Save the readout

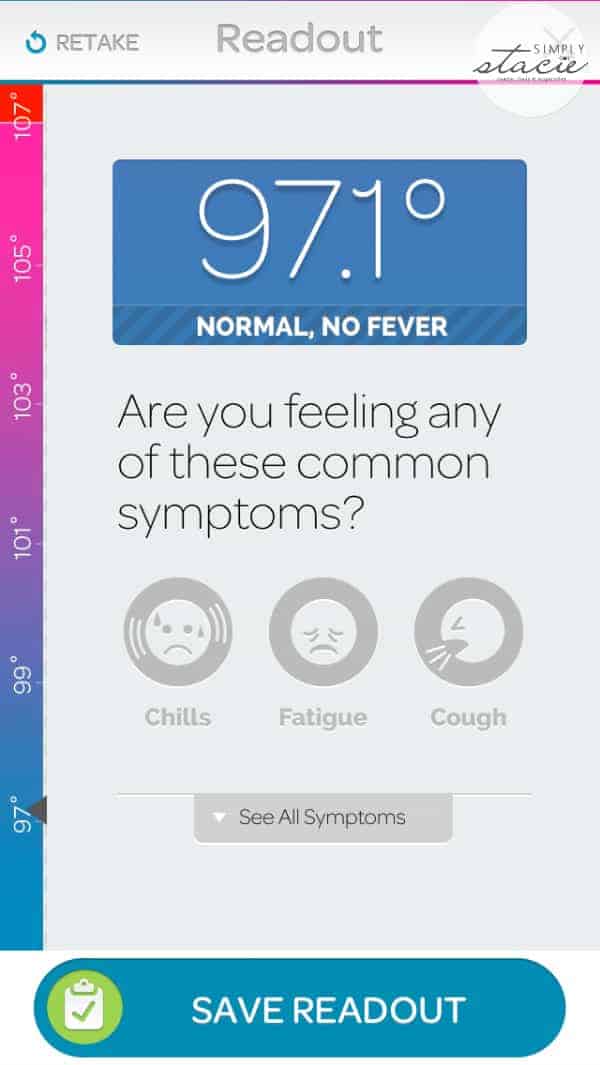300,1007
